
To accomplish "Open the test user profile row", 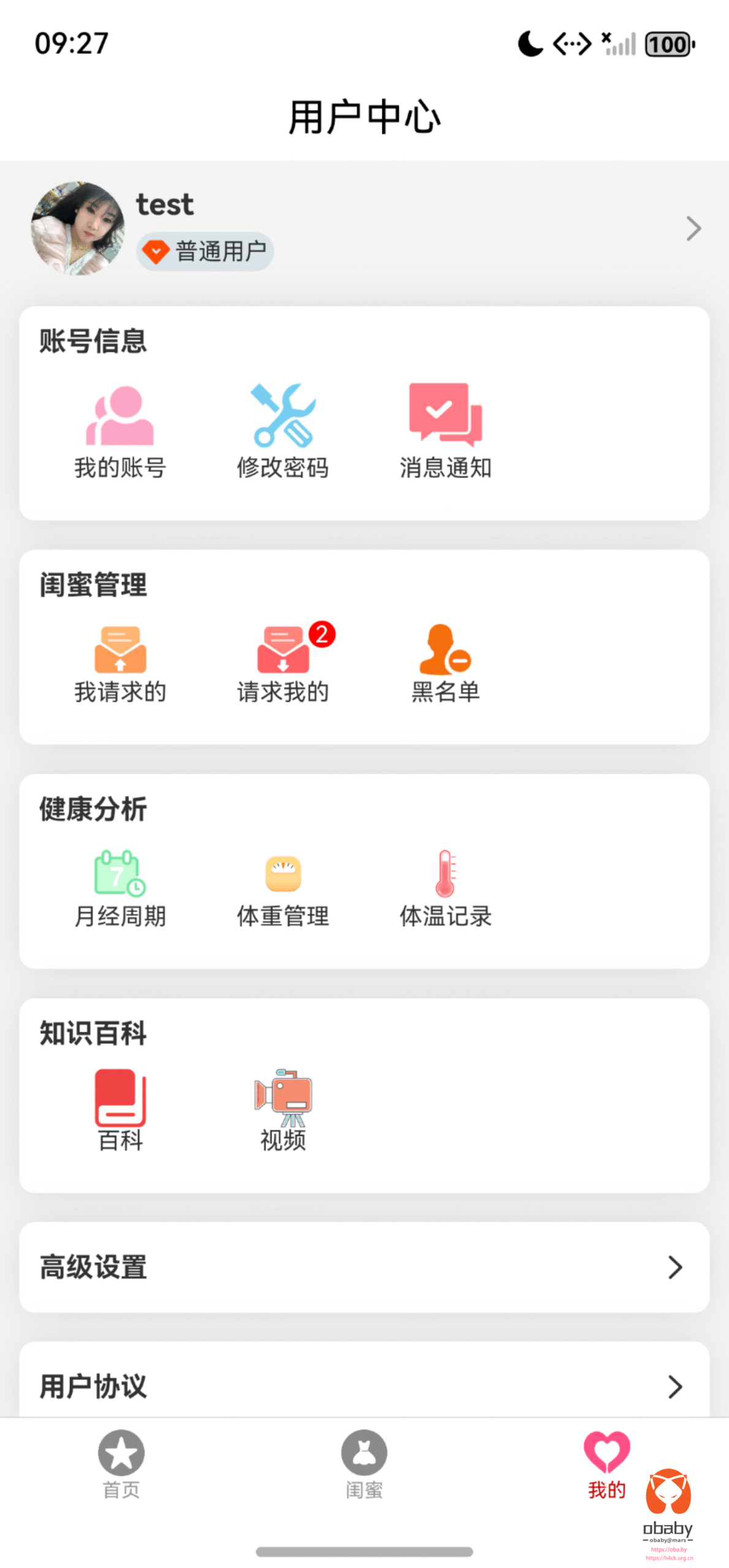I will point(364,228).
